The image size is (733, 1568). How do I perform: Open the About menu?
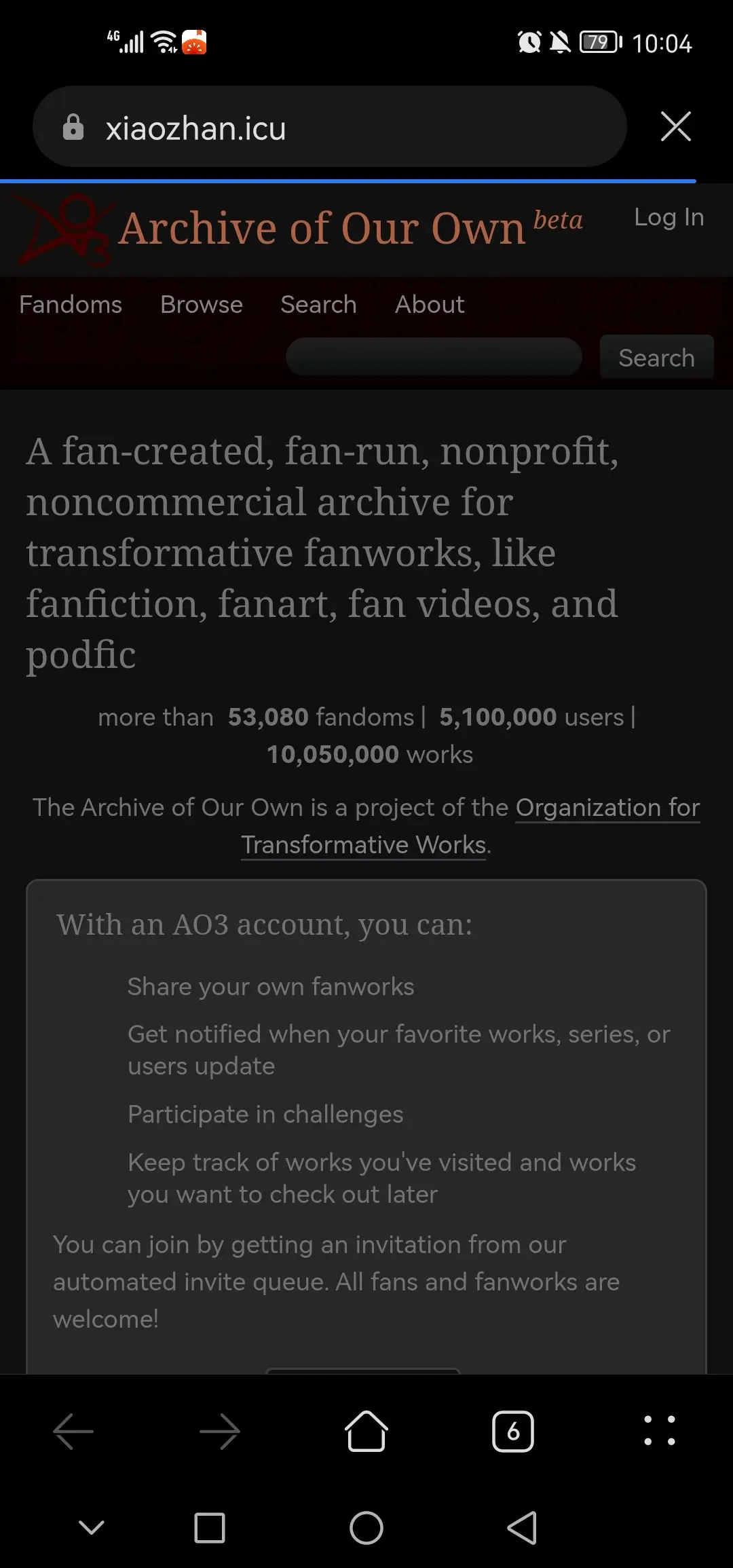point(430,305)
